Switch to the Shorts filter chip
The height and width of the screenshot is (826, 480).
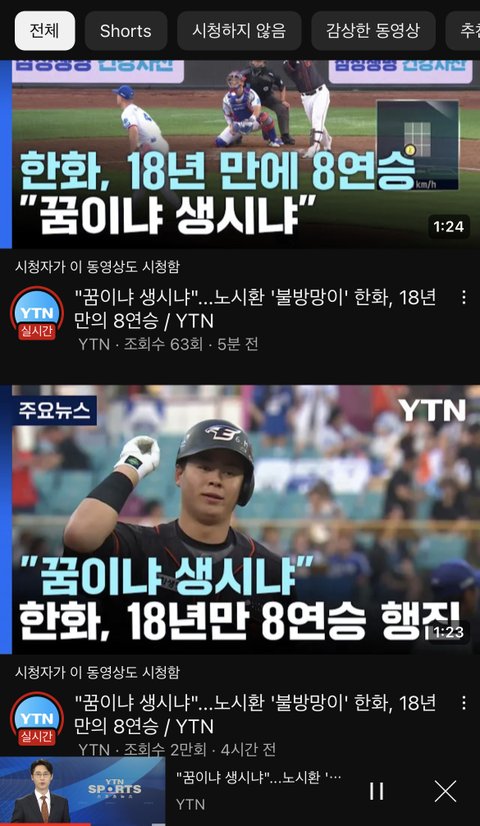click(125, 31)
